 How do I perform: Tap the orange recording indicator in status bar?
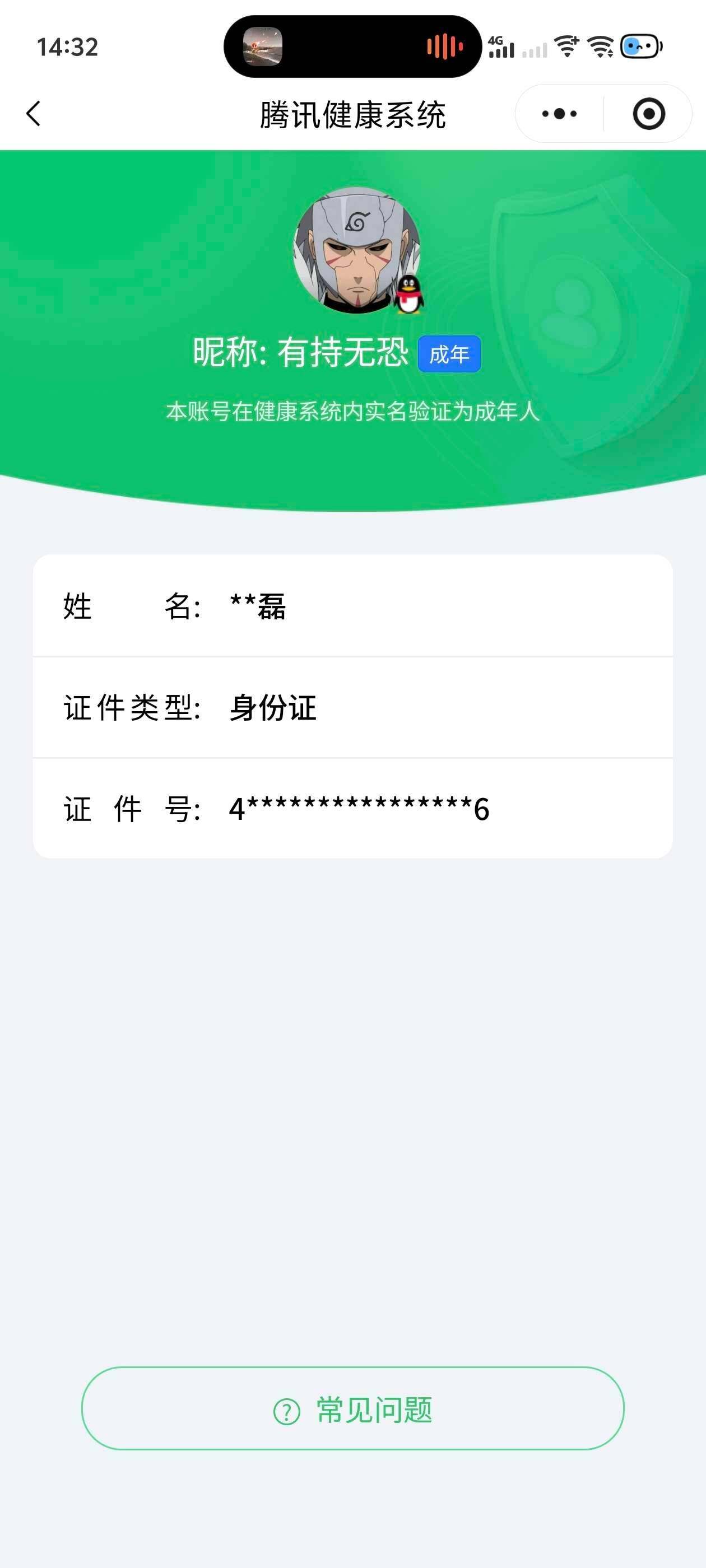click(x=443, y=46)
